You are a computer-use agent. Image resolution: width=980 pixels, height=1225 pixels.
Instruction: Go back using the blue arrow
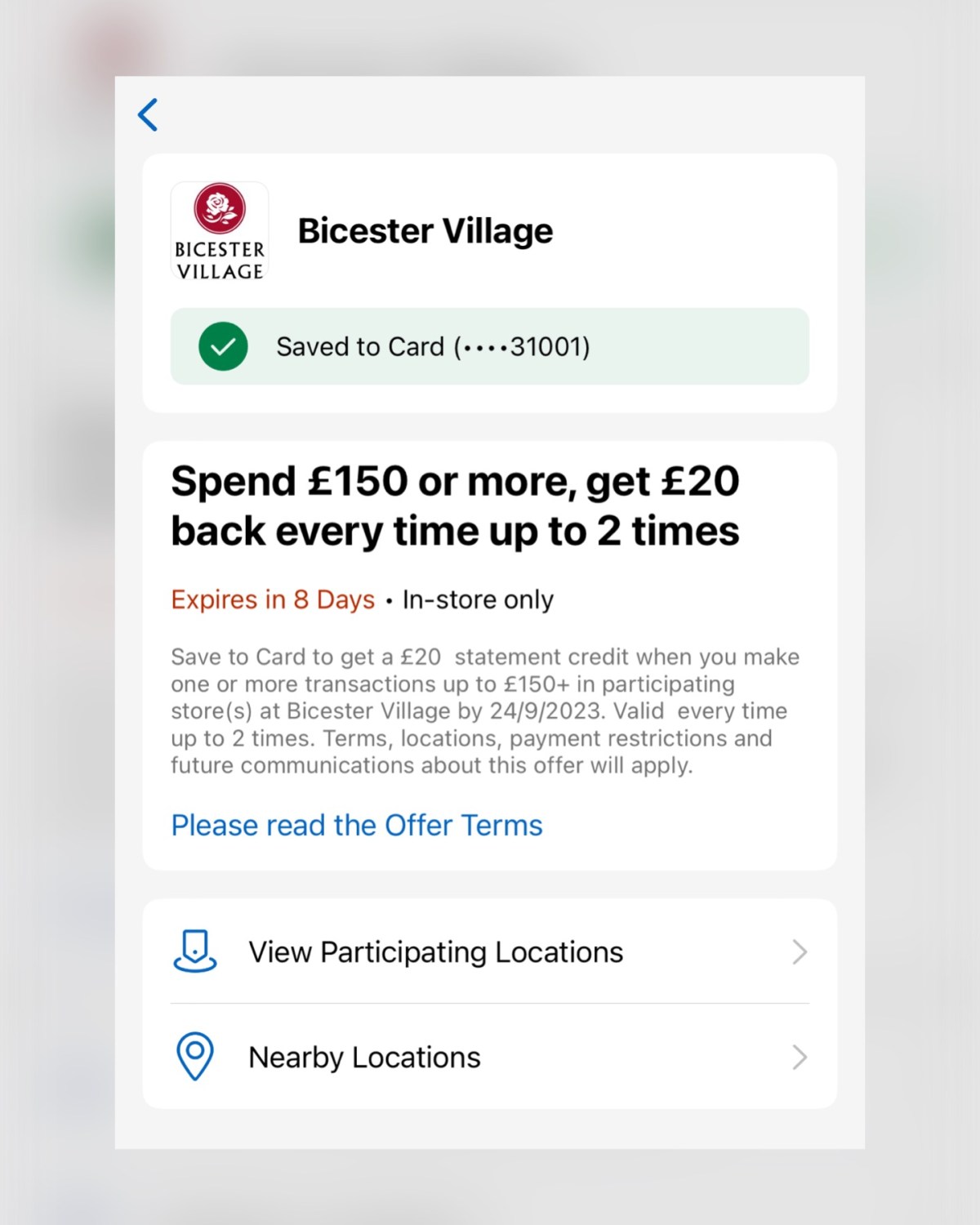(x=148, y=115)
